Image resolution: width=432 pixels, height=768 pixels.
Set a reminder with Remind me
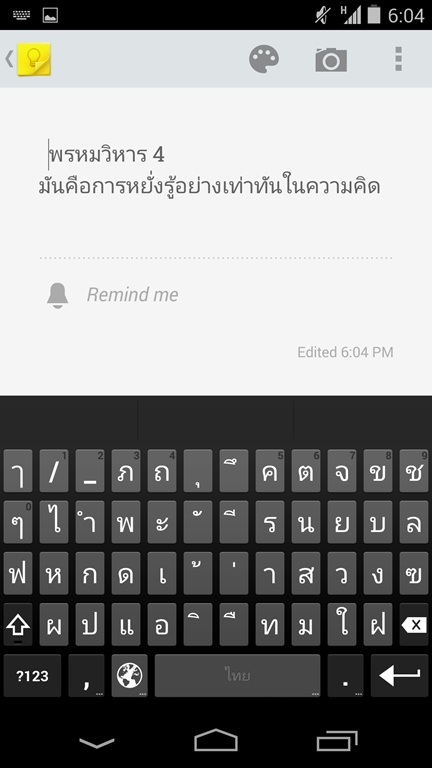click(132, 295)
